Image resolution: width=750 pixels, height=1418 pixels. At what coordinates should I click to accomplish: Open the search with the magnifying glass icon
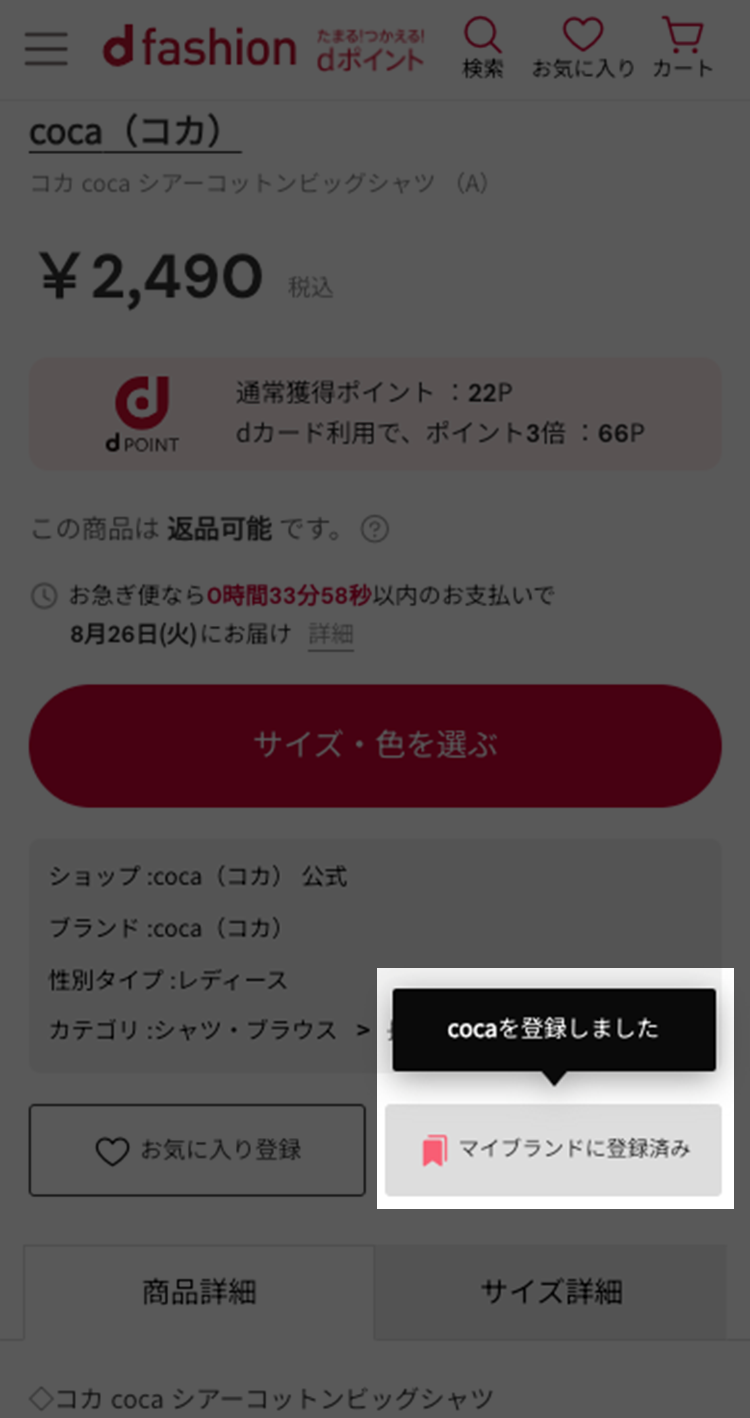click(483, 46)
